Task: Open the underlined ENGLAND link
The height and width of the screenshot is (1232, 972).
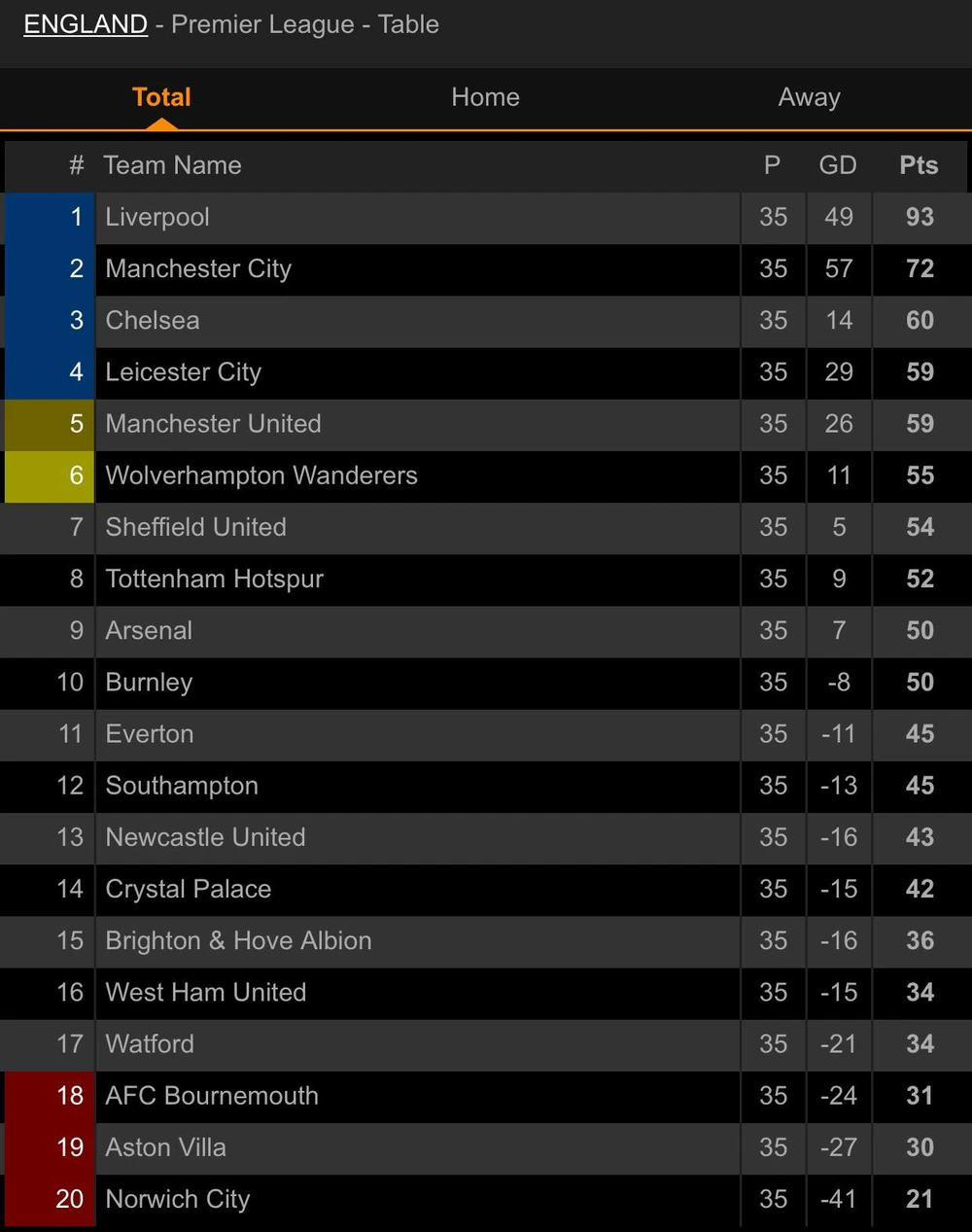Action: click(86, 24)
